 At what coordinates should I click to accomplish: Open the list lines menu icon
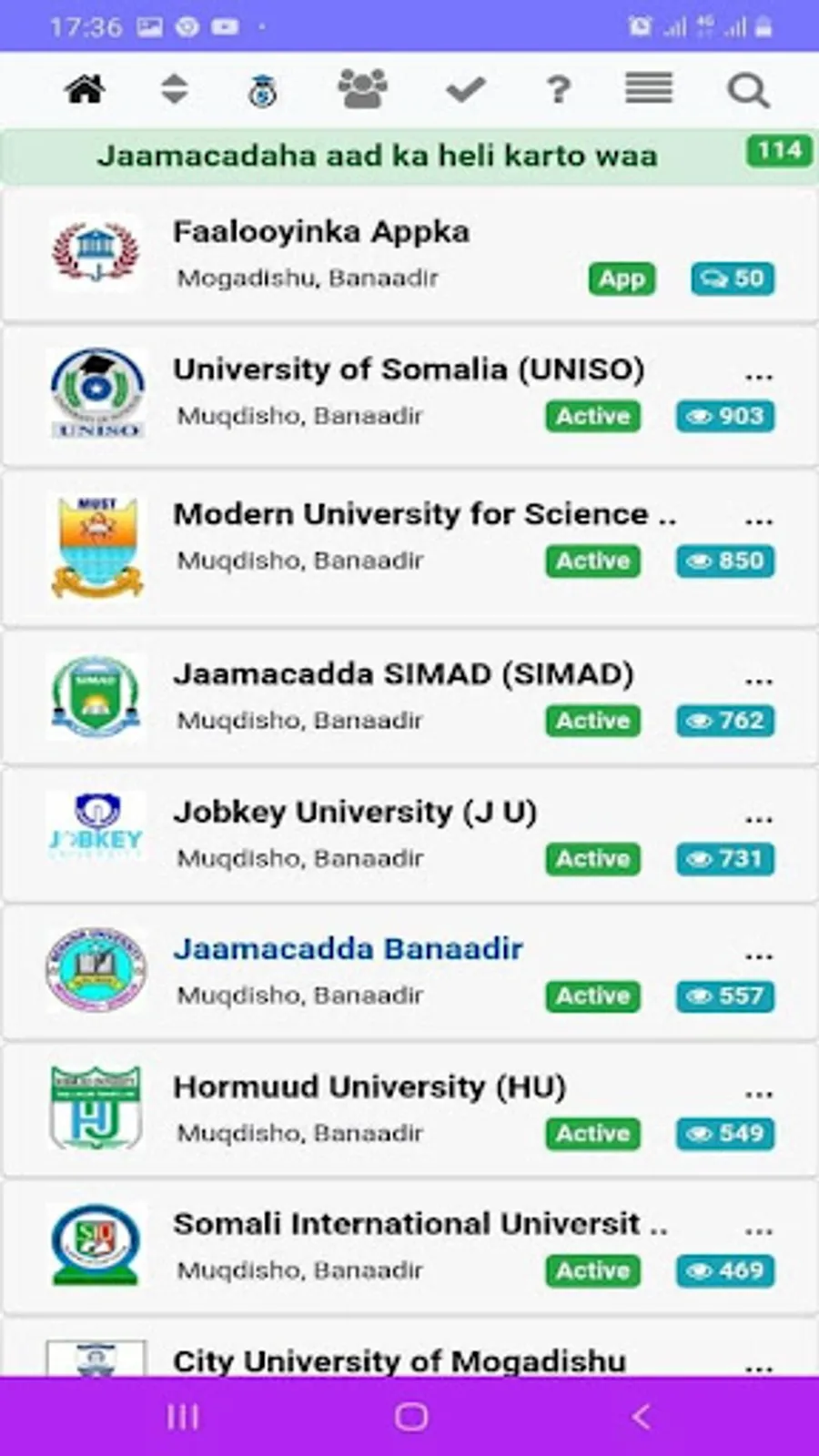pyautogui.click(x=649, y=88)
